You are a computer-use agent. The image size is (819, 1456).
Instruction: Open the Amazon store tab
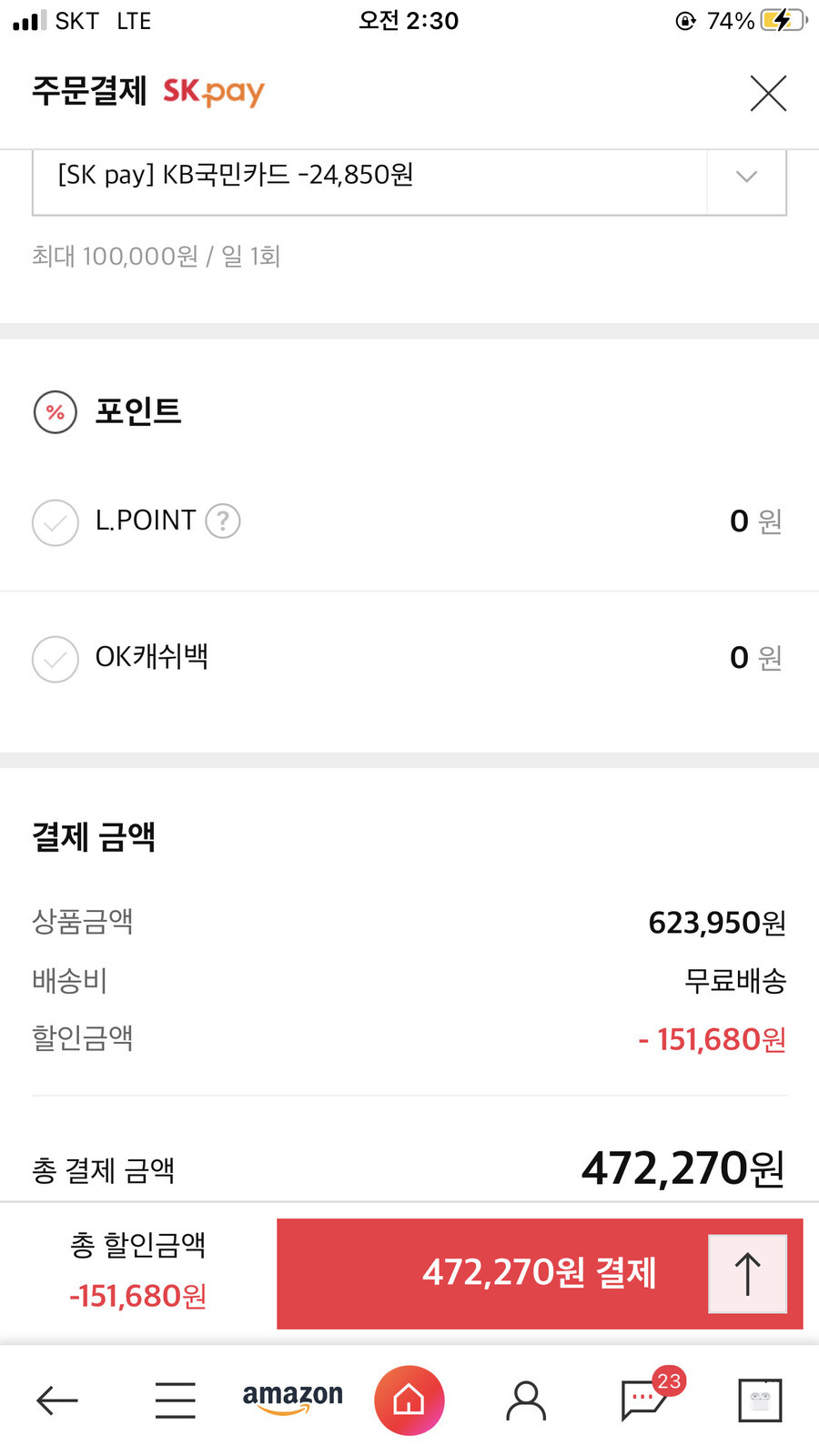[x=292, y=1399]
